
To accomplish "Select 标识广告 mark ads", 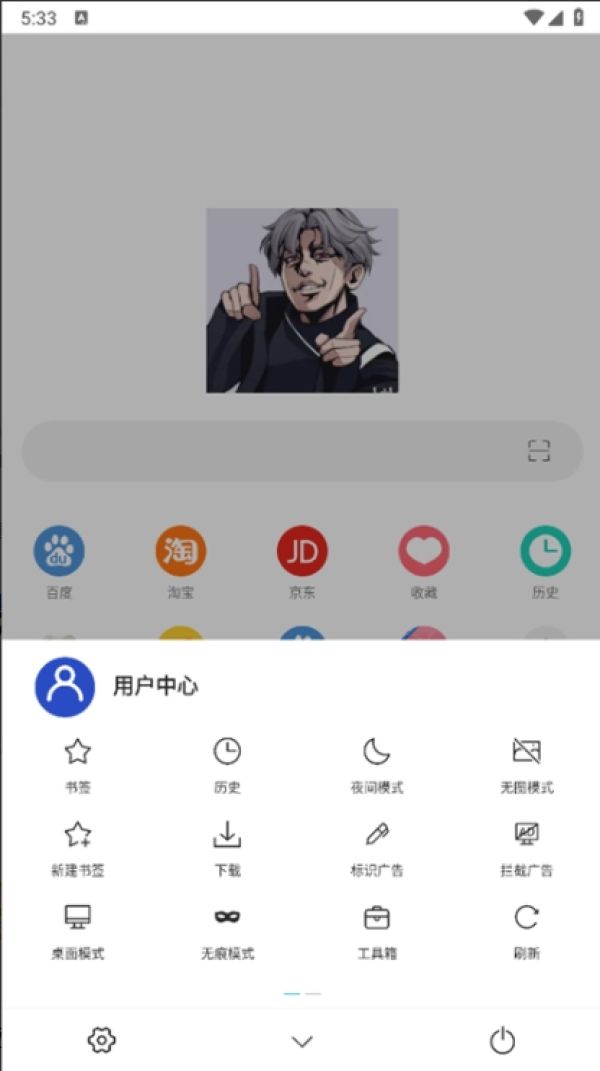I will click(x=377, y=846).
